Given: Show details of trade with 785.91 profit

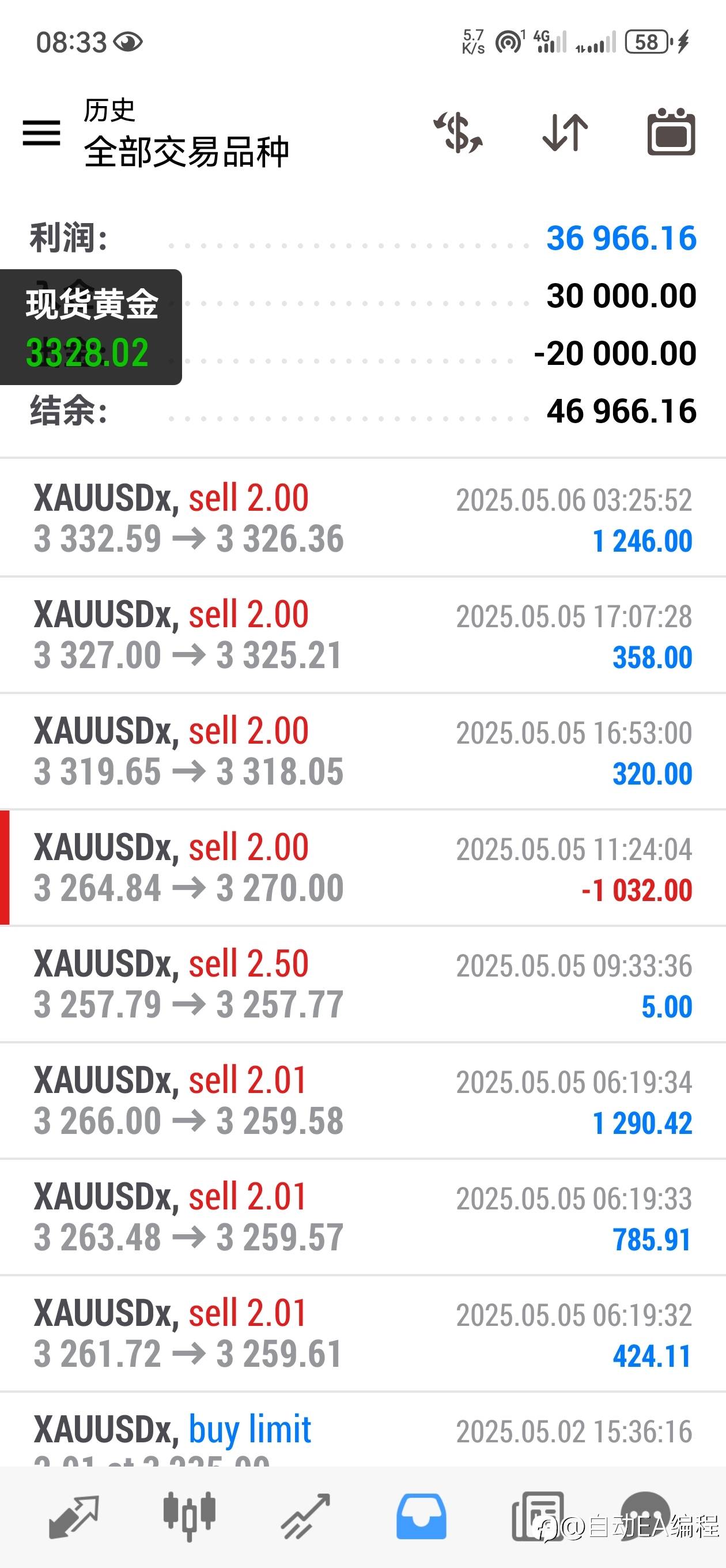Looking at the screenshot, I should (x=362, y=1218).
